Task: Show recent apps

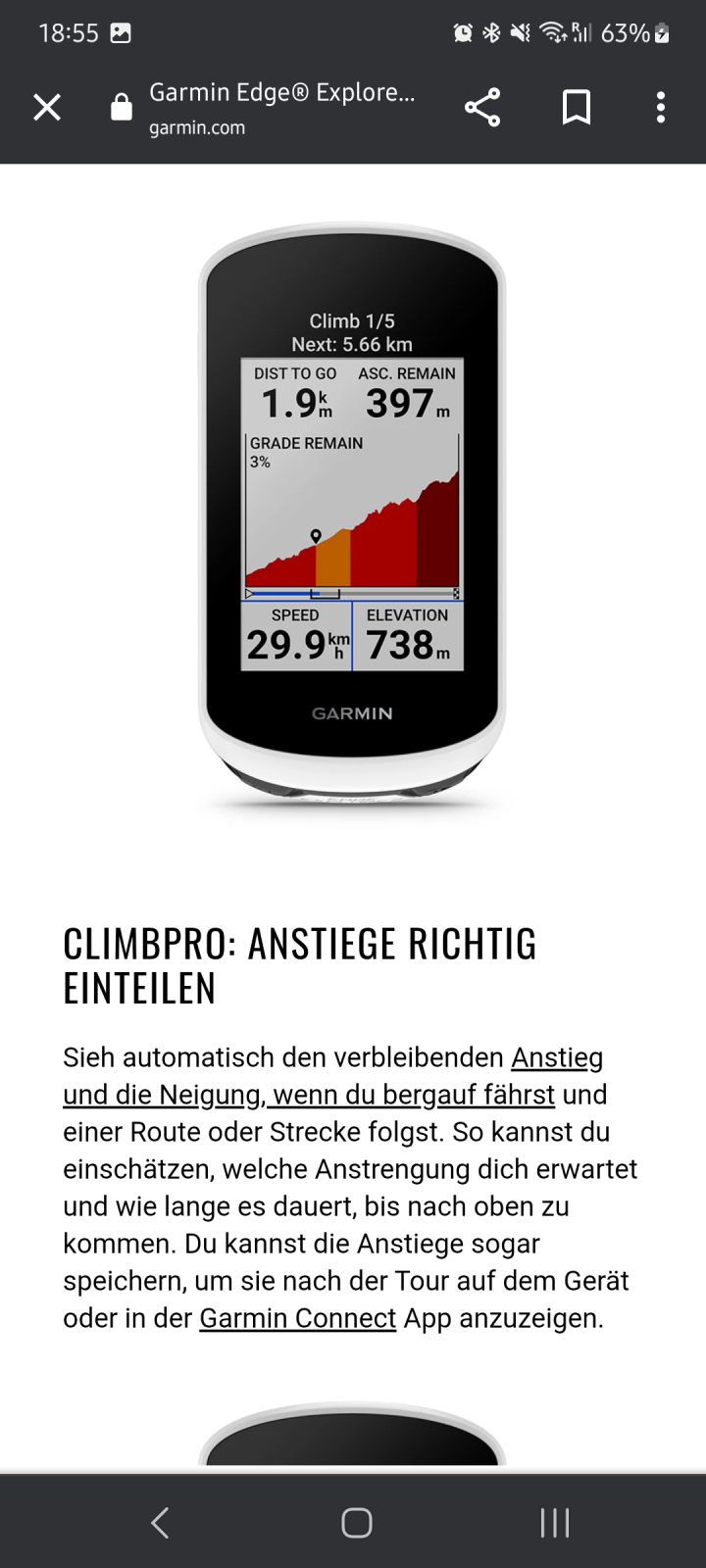Action: point(554,1522)
